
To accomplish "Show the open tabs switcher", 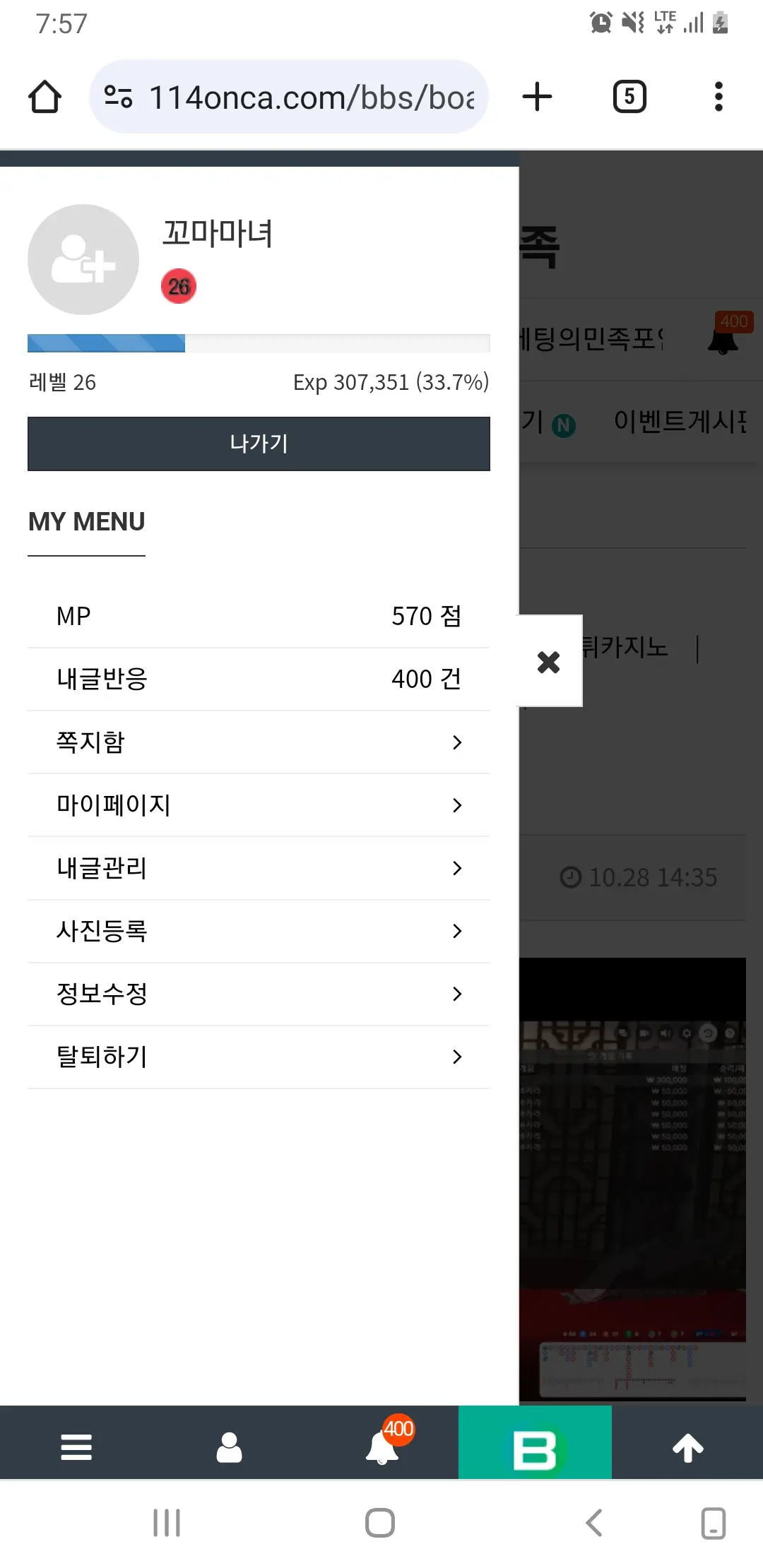I will click(629, 97).
